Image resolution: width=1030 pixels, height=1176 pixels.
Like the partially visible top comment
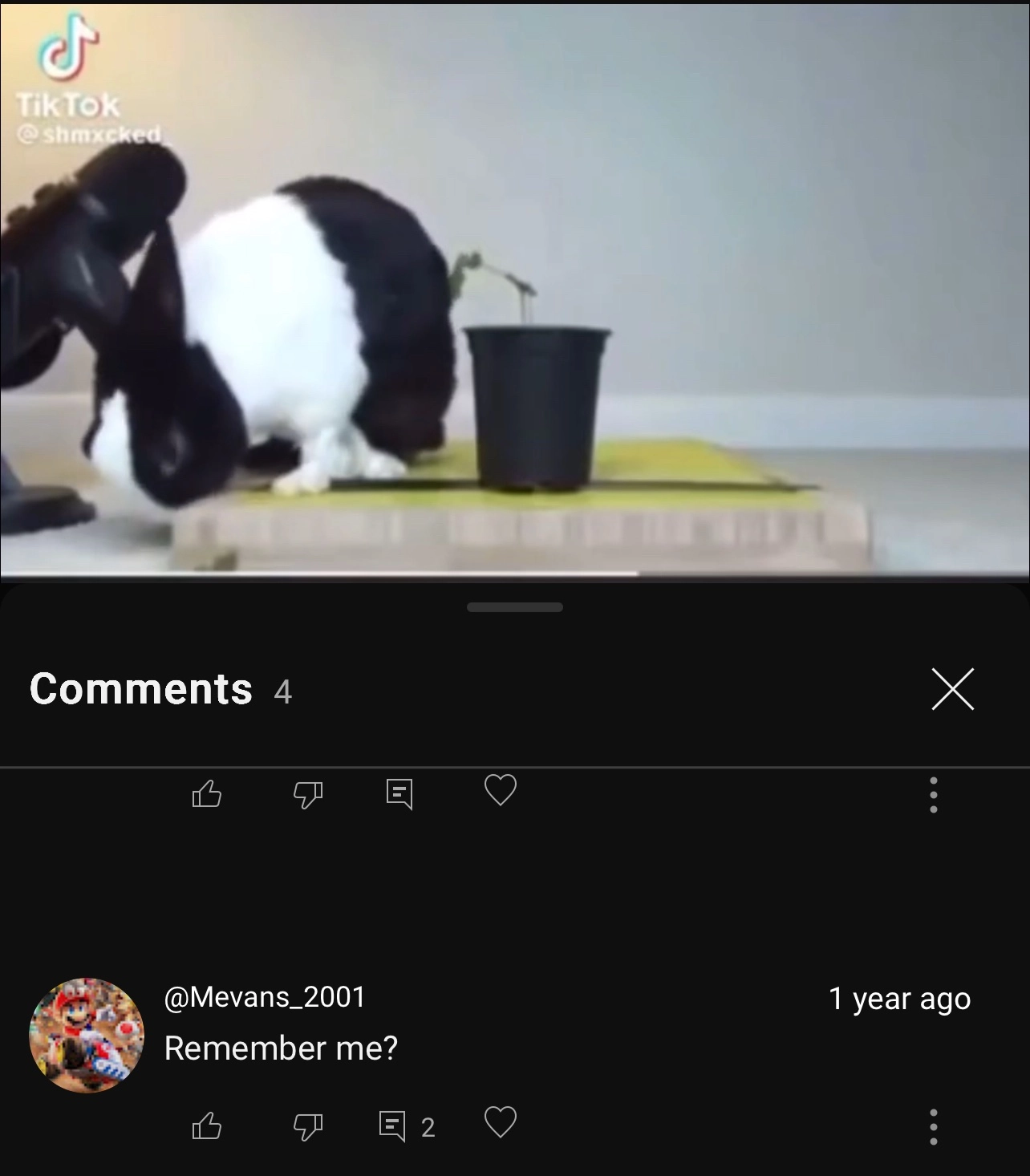click(207, 794)
